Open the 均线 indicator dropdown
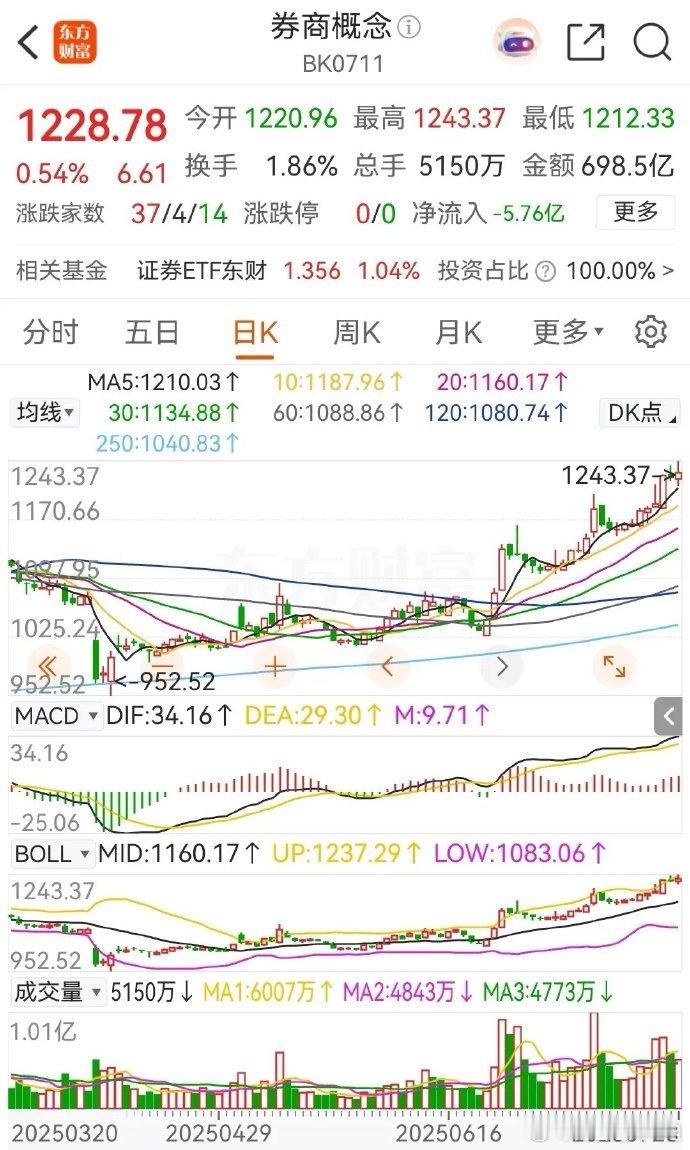 (45, 412)
